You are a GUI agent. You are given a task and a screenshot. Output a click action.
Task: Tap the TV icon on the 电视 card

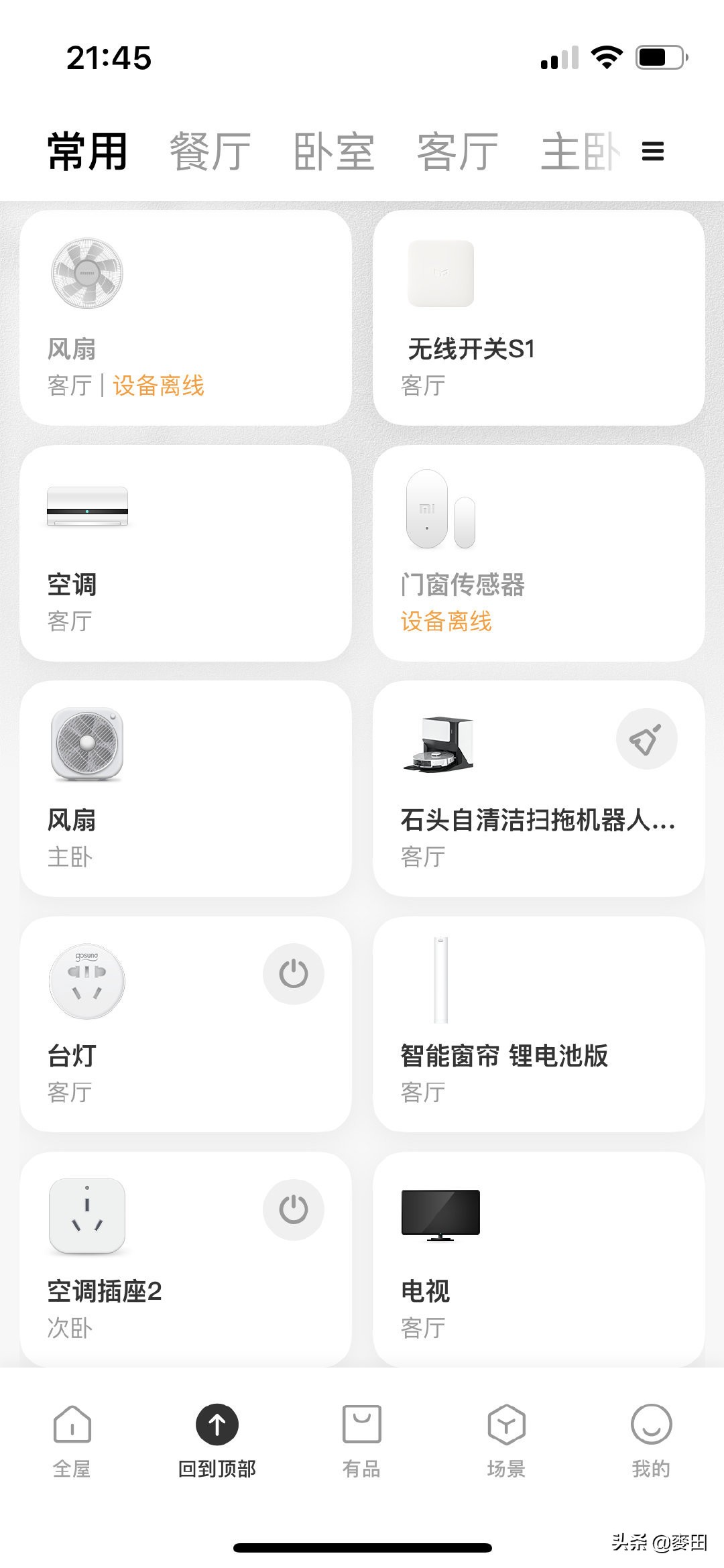coord(440,1213)
